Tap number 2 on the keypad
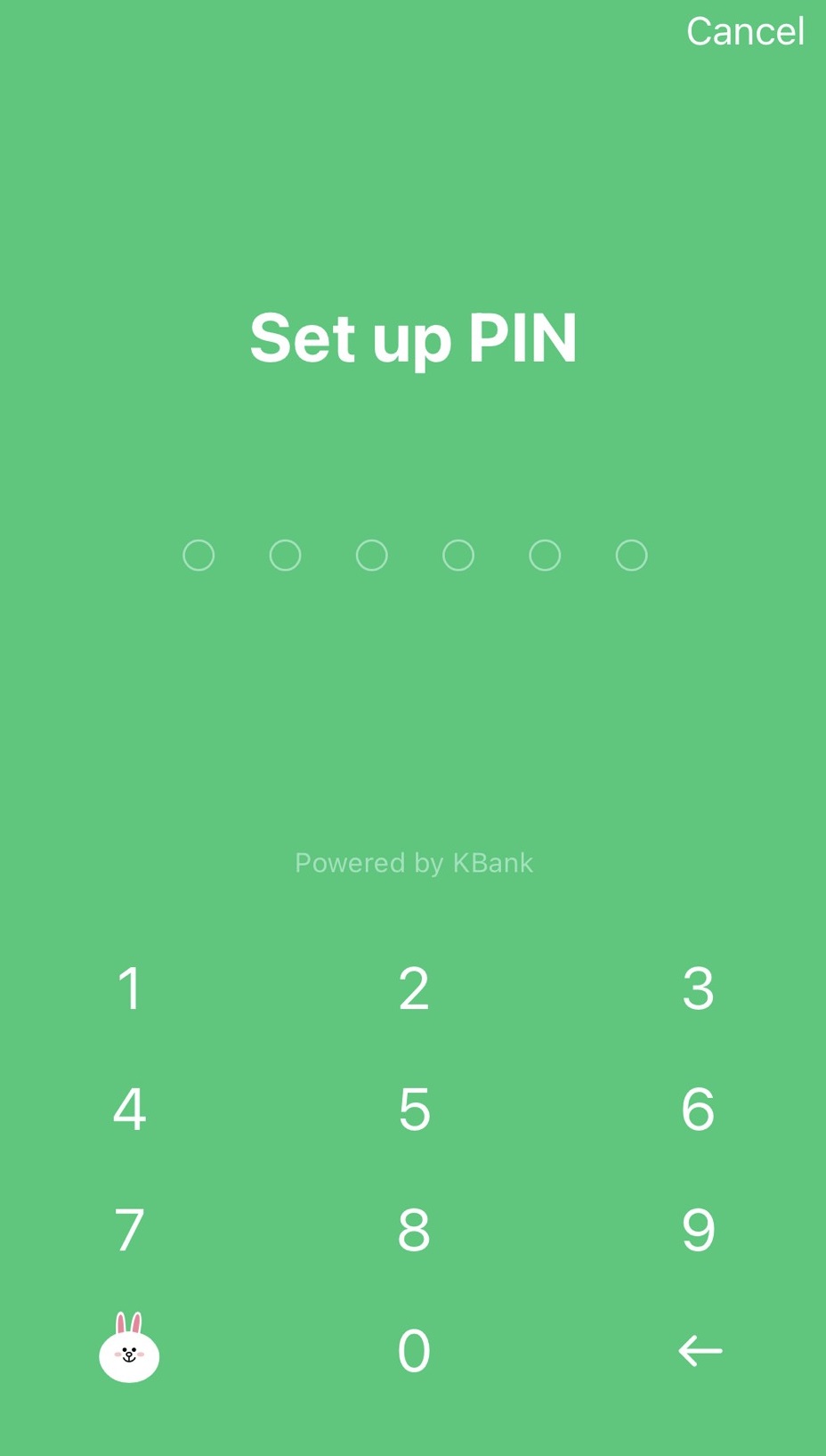 click(414, 988)
